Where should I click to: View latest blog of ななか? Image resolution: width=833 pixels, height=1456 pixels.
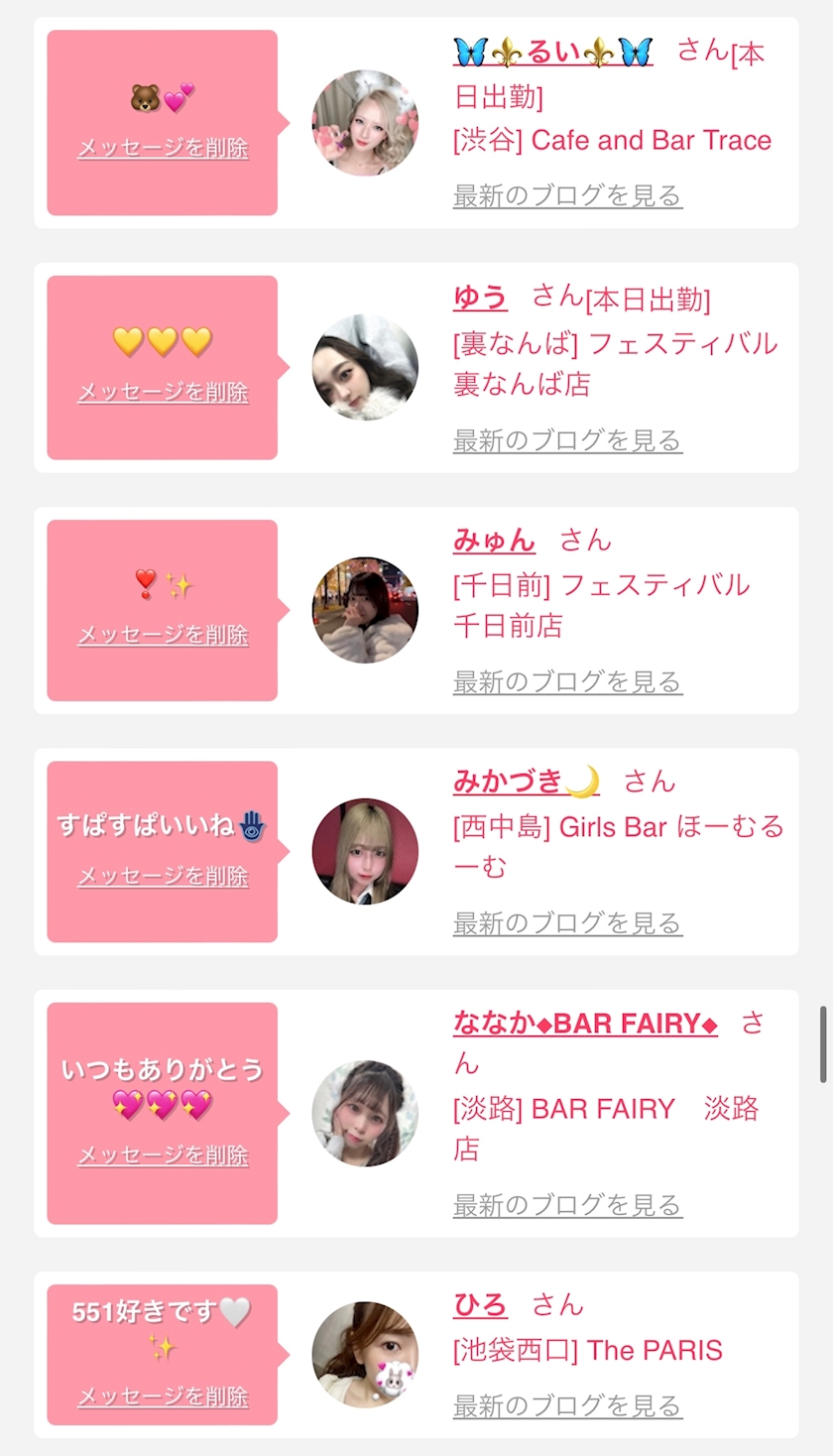567,1205
